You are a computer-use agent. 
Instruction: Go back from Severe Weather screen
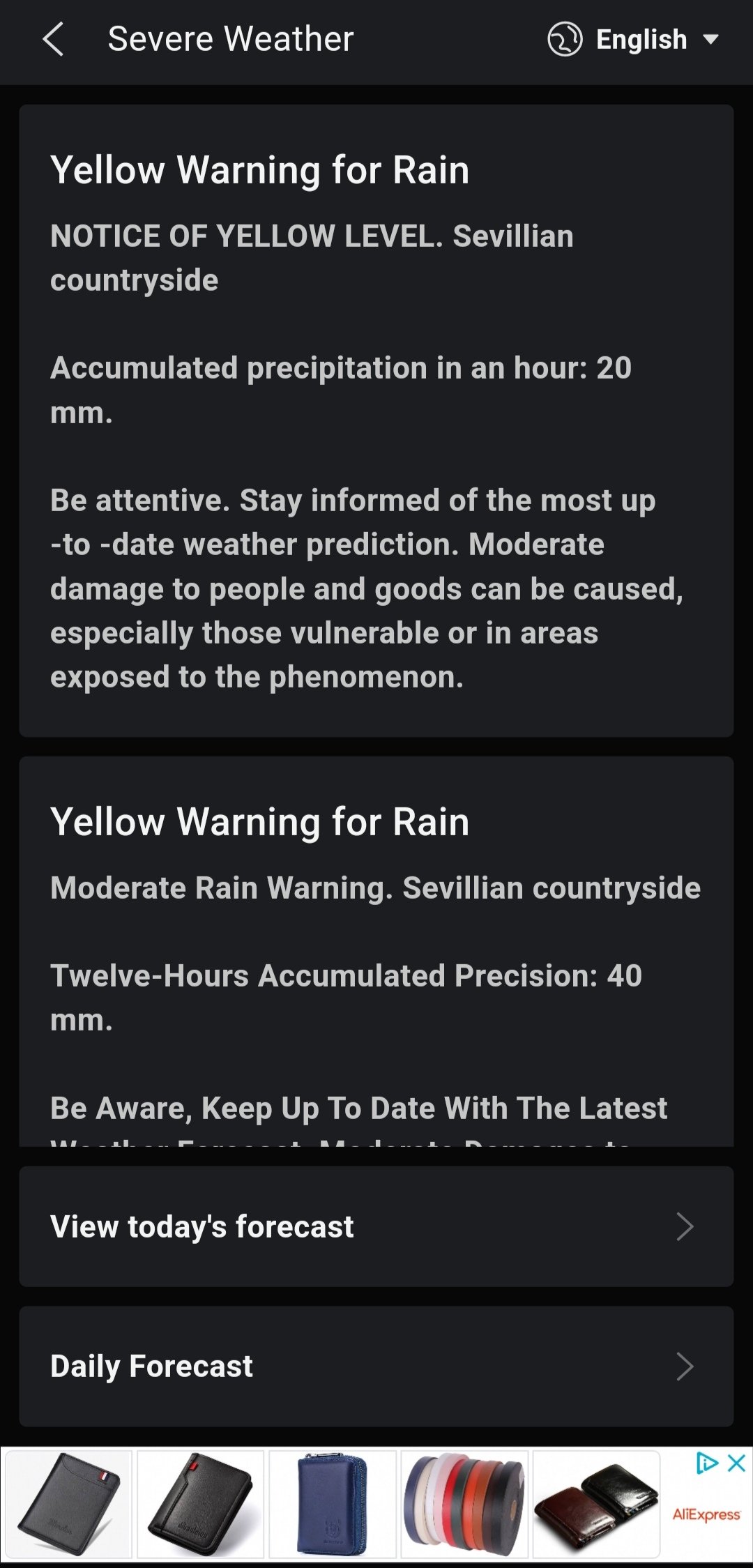[x=53, y=39]
